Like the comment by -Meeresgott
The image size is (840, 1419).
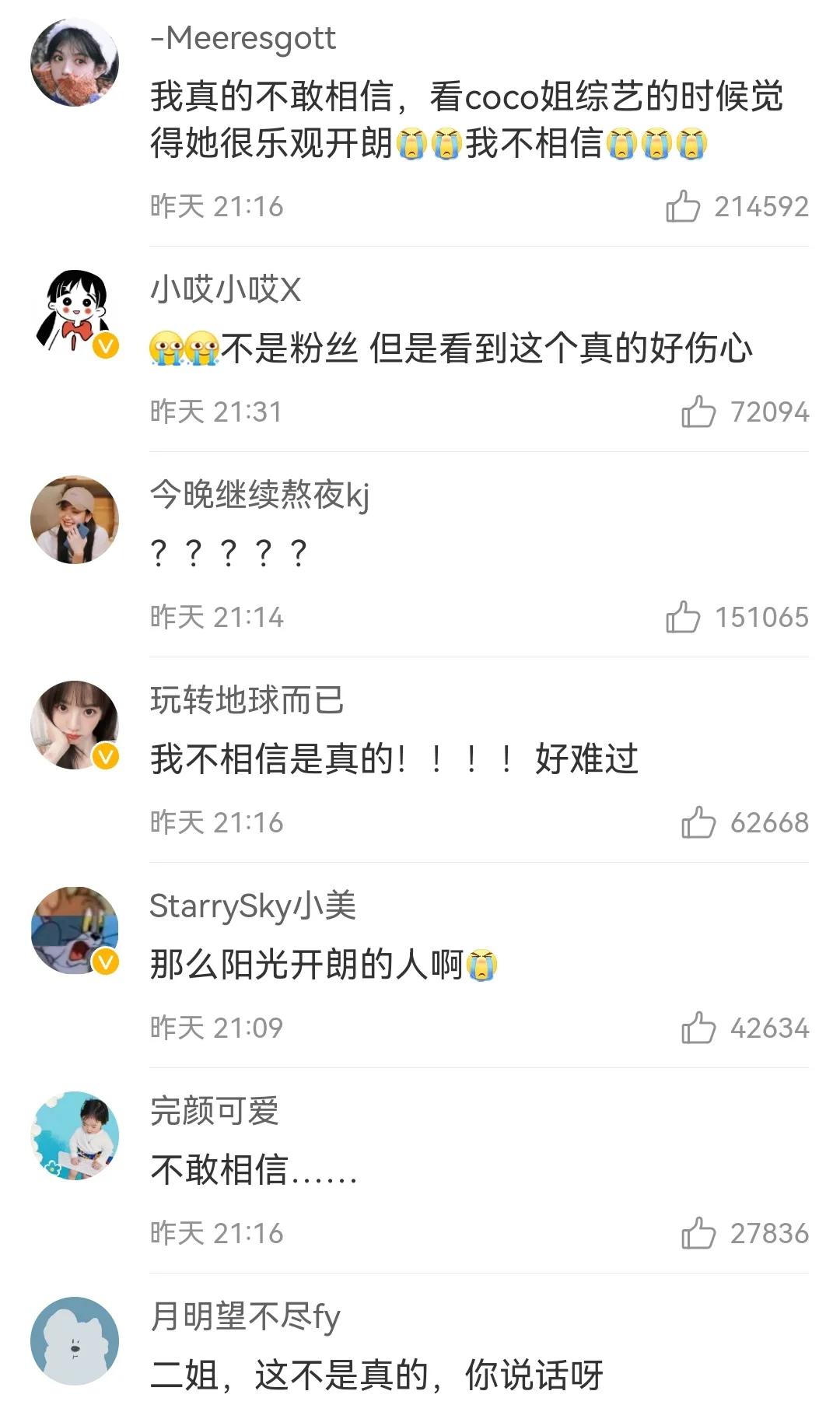682,206
